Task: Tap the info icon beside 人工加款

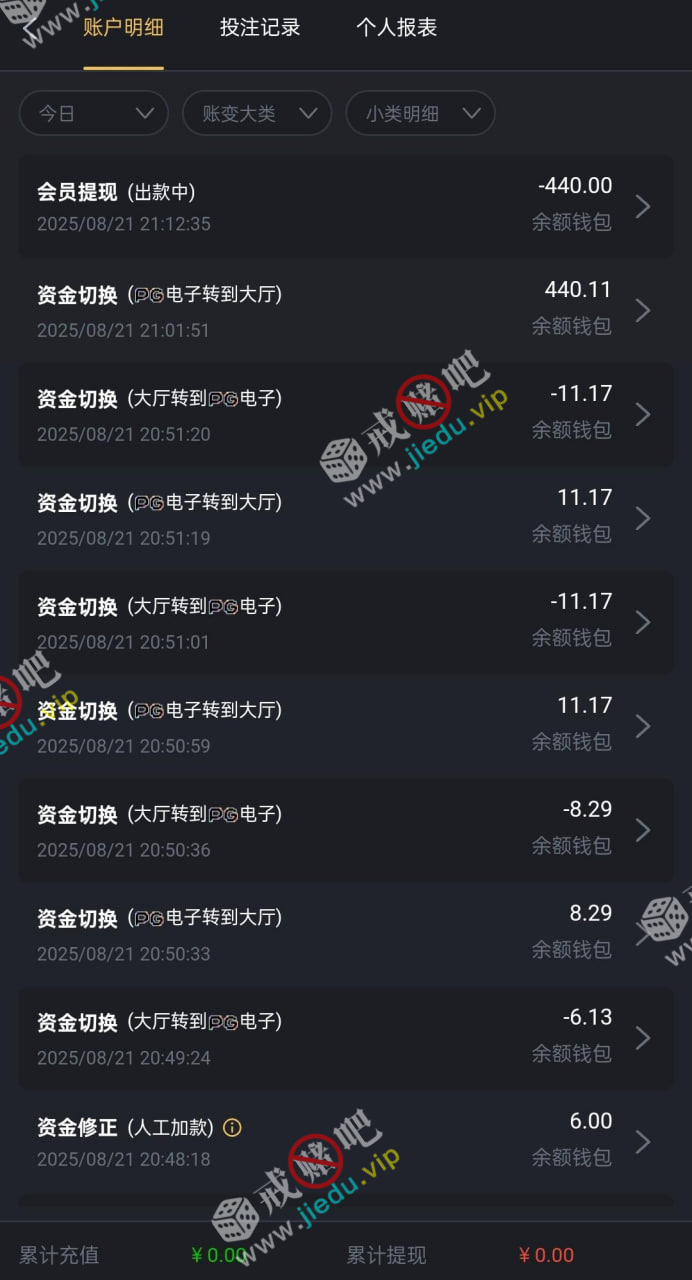Action: [x=232, y=1128]
